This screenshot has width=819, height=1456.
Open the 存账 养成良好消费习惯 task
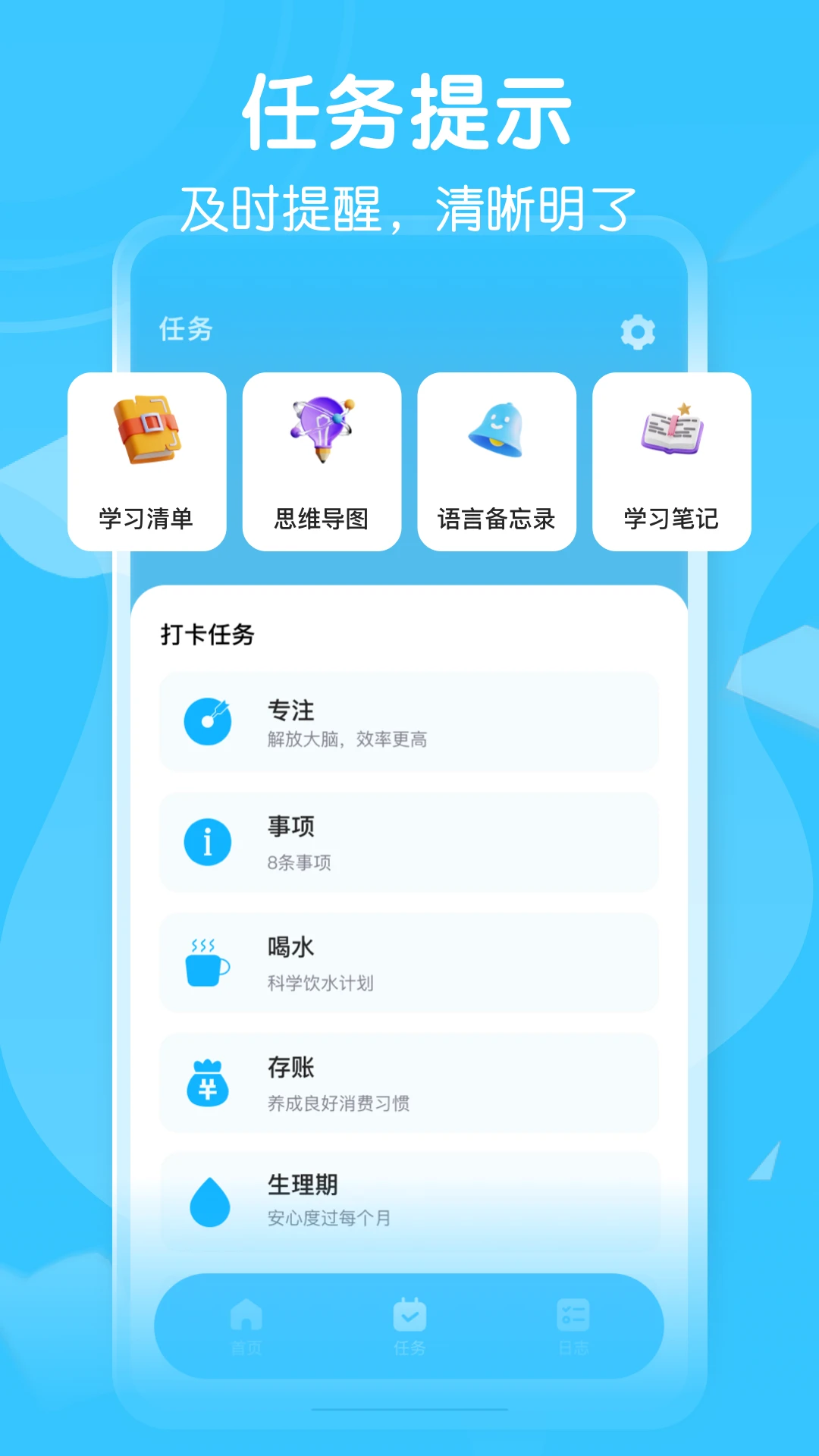pyautogui.click(x=409, y=1084)
